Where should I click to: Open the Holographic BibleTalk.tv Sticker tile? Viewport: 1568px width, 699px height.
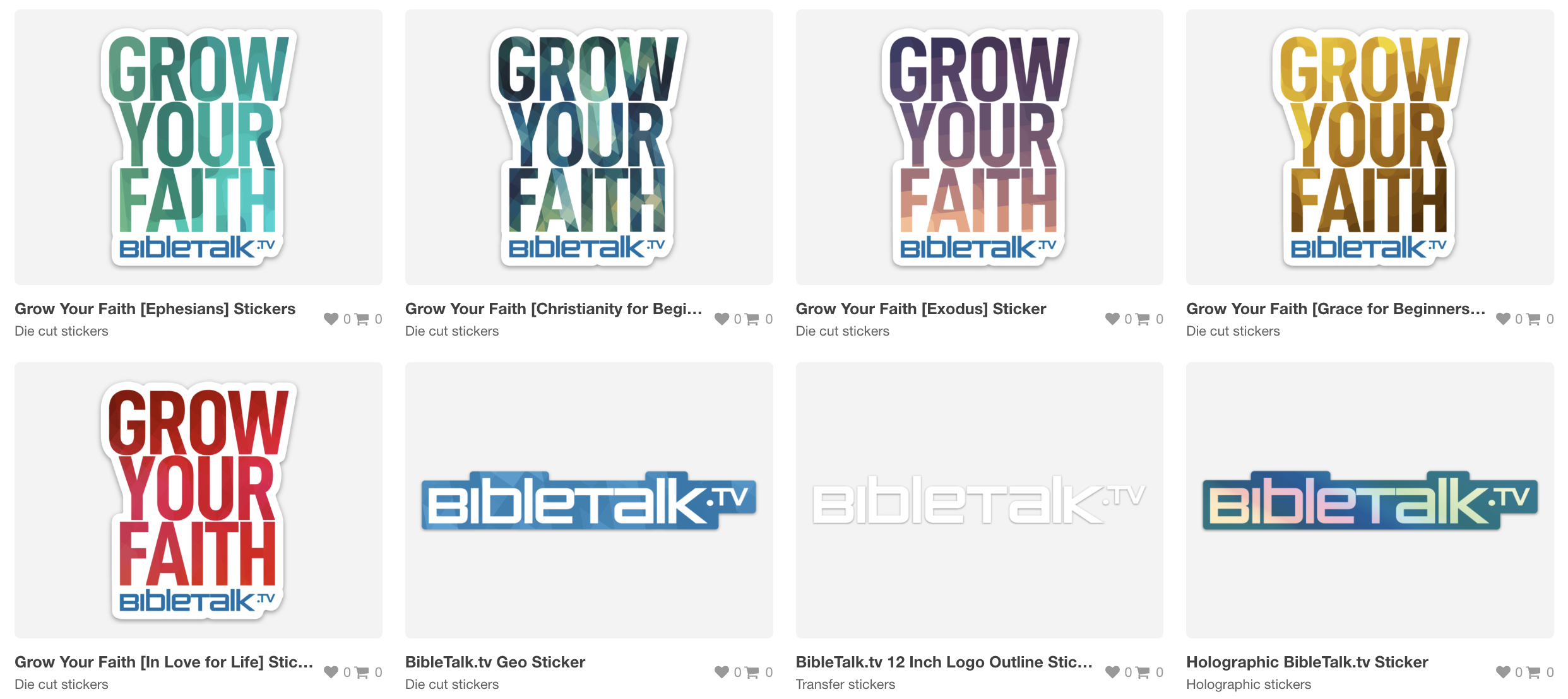coord(1370,500)
